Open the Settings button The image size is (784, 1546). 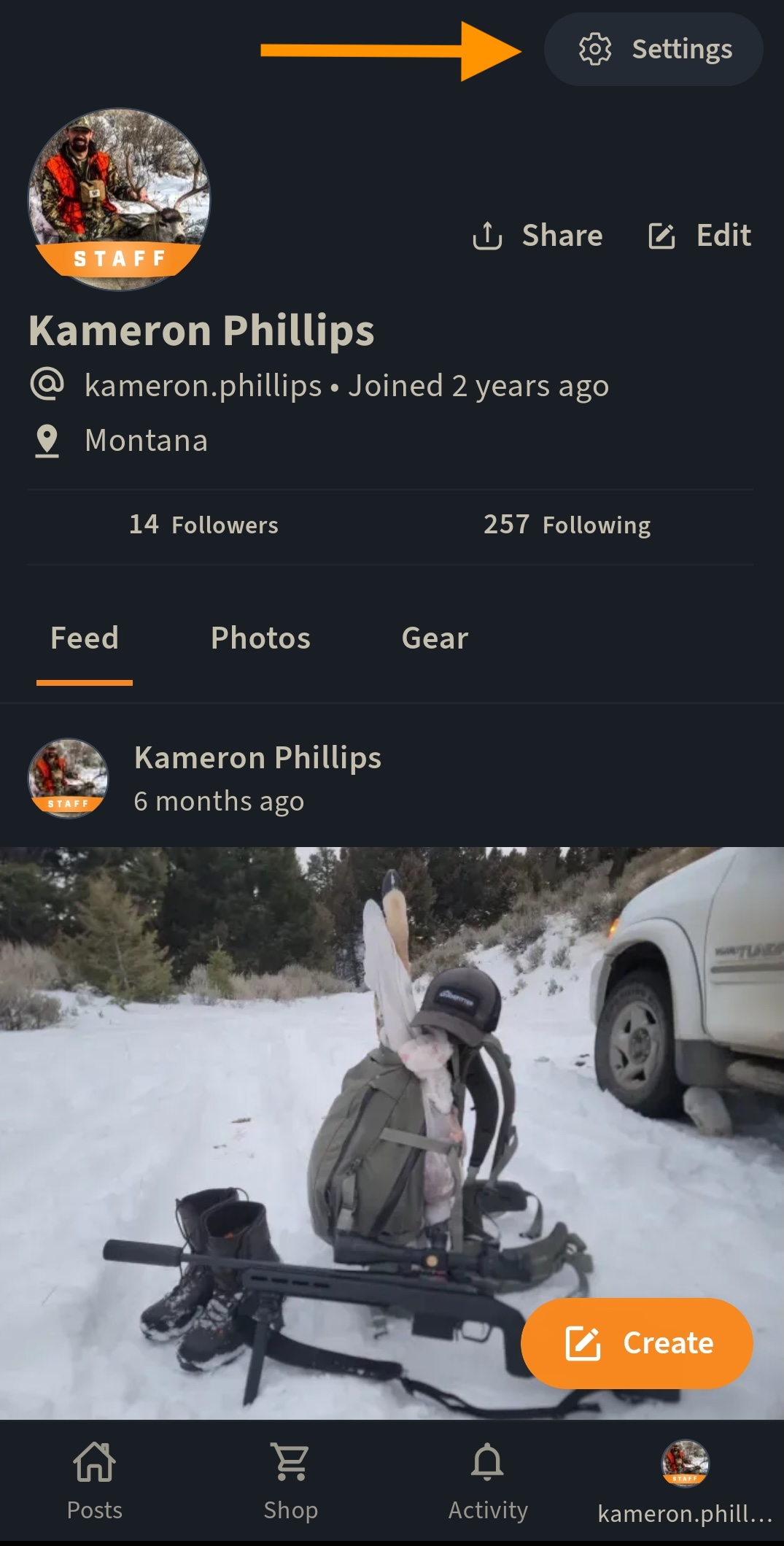(x=653, y=50)
